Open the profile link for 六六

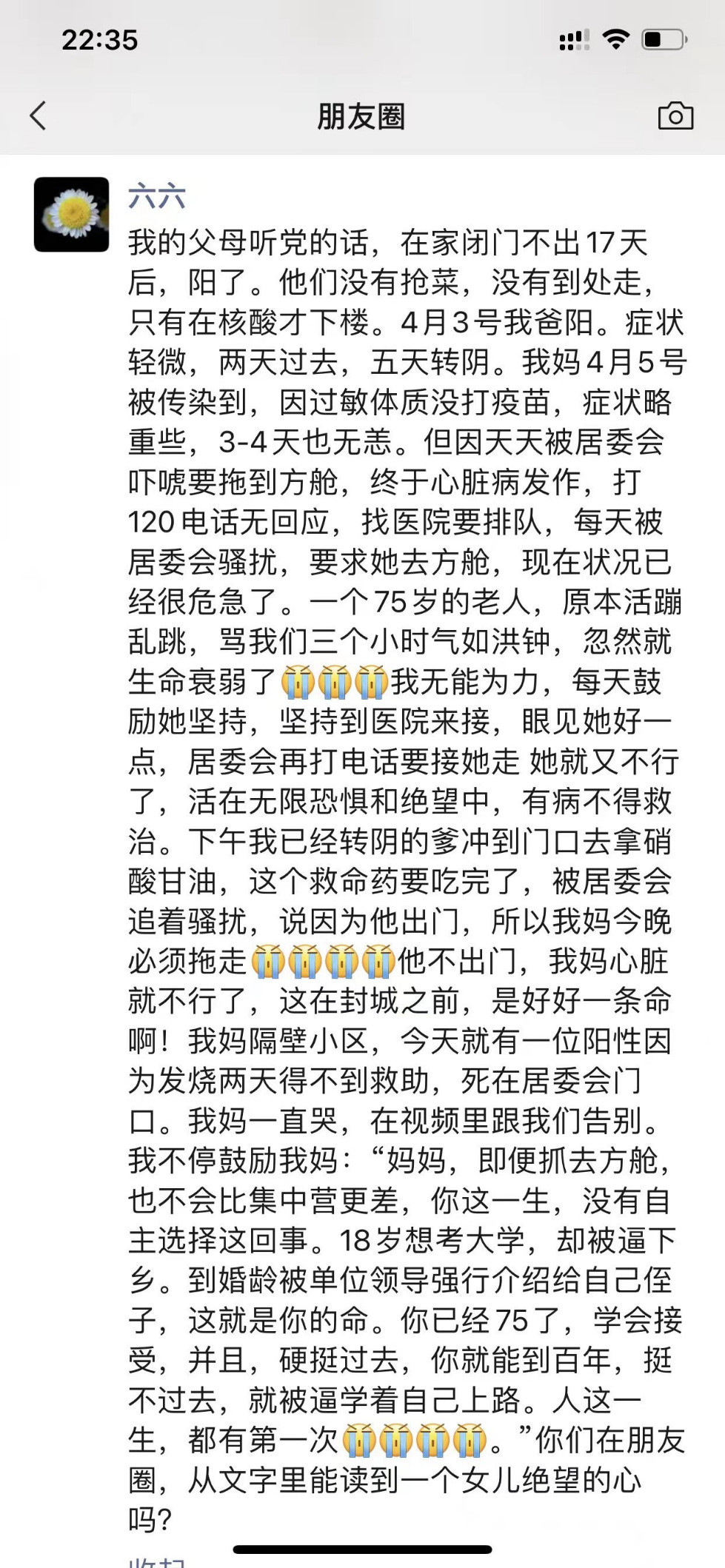coord(156,197)
